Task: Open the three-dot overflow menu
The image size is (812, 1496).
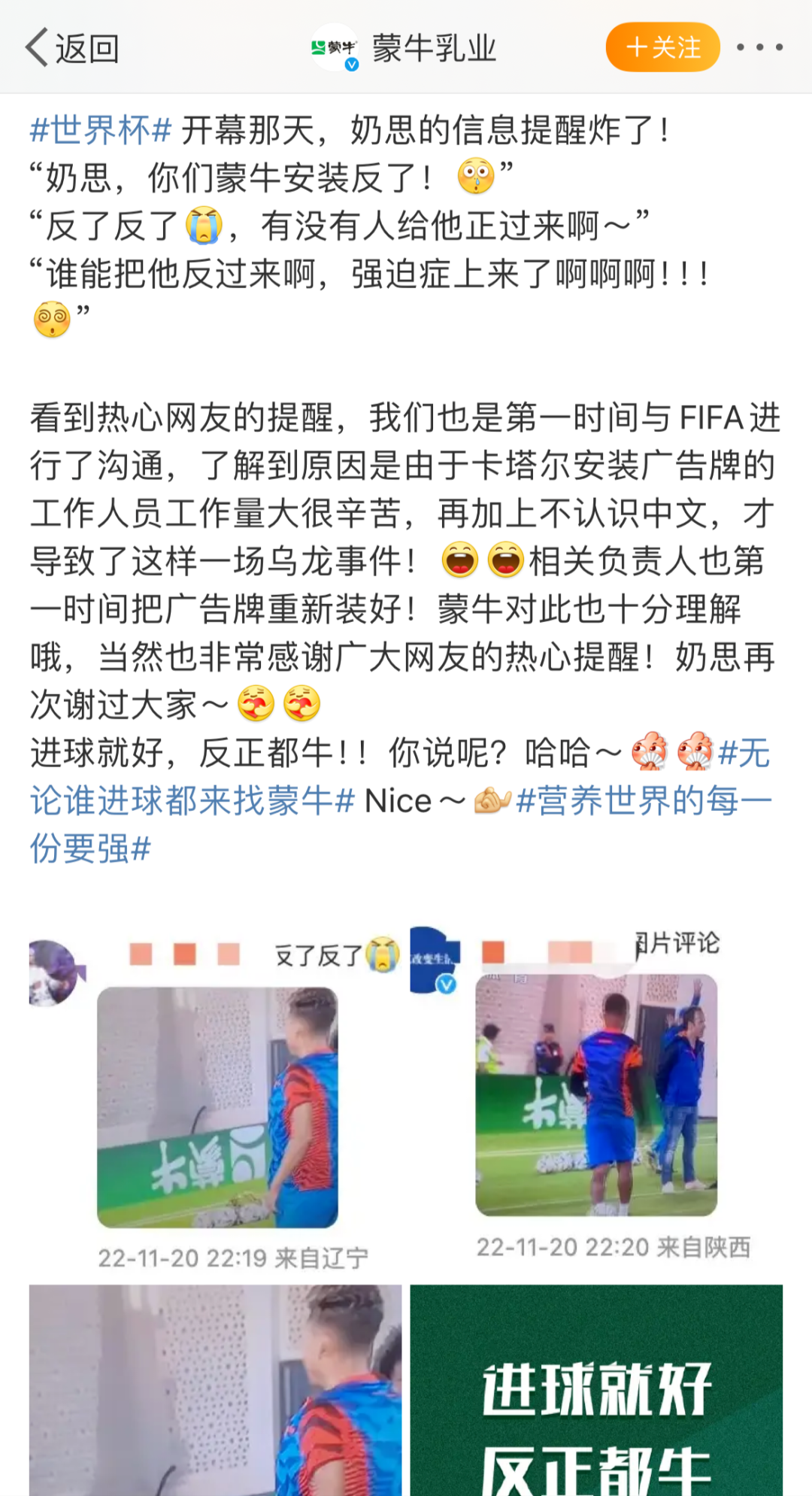Action: (x=759, y=47)
